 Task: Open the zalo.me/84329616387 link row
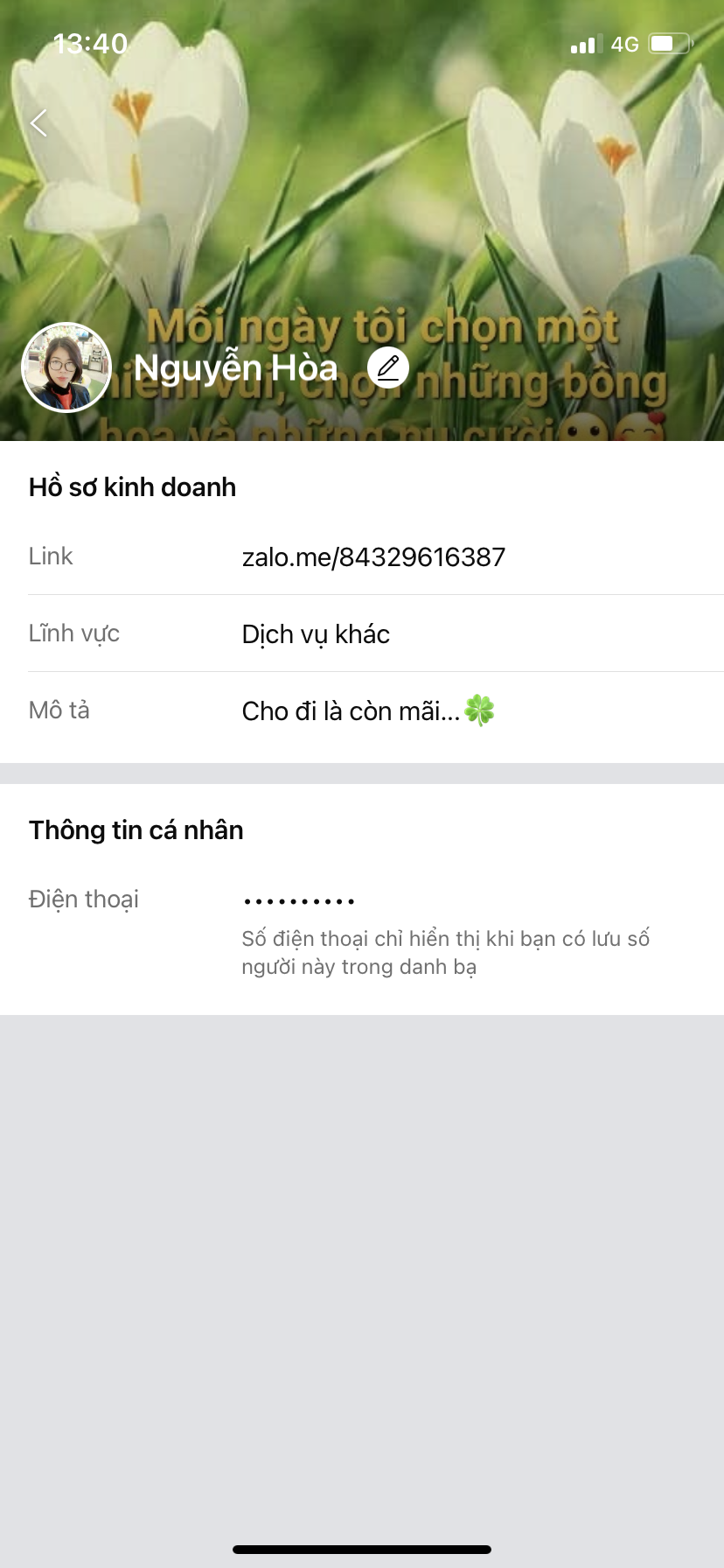(x=373, y=557)
